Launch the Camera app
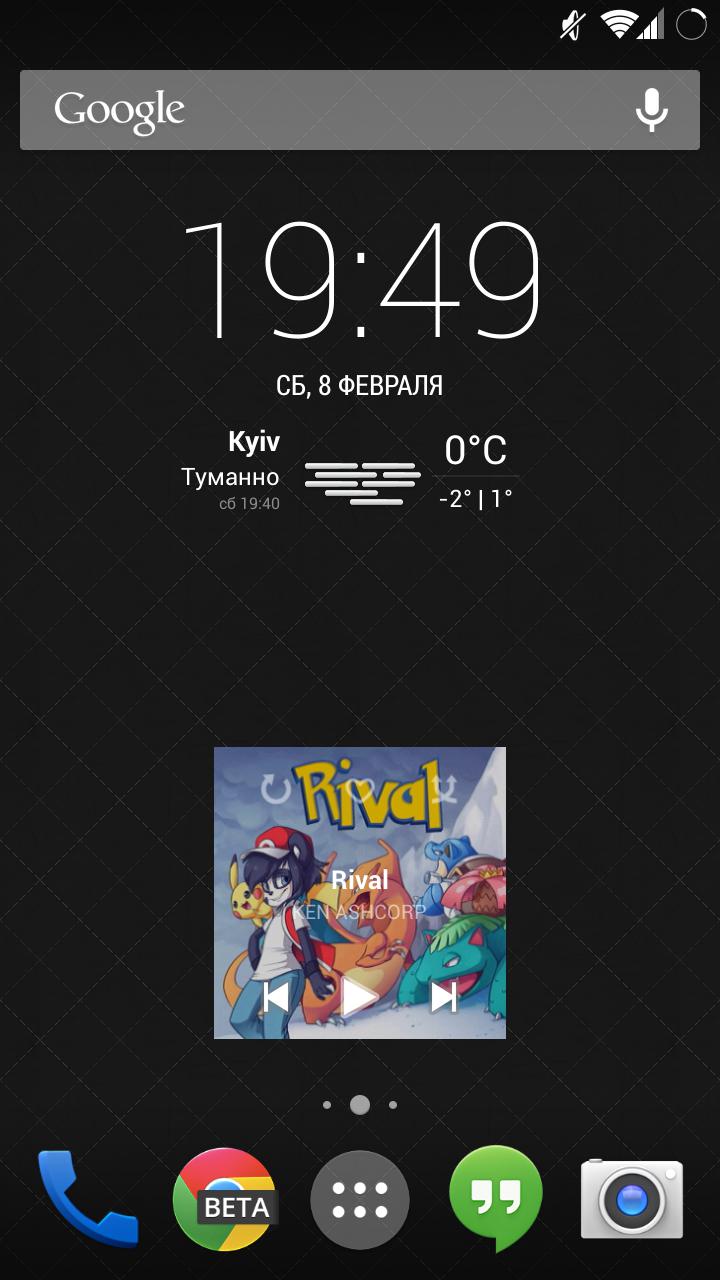720x1280 pixels. (632, 1198)
